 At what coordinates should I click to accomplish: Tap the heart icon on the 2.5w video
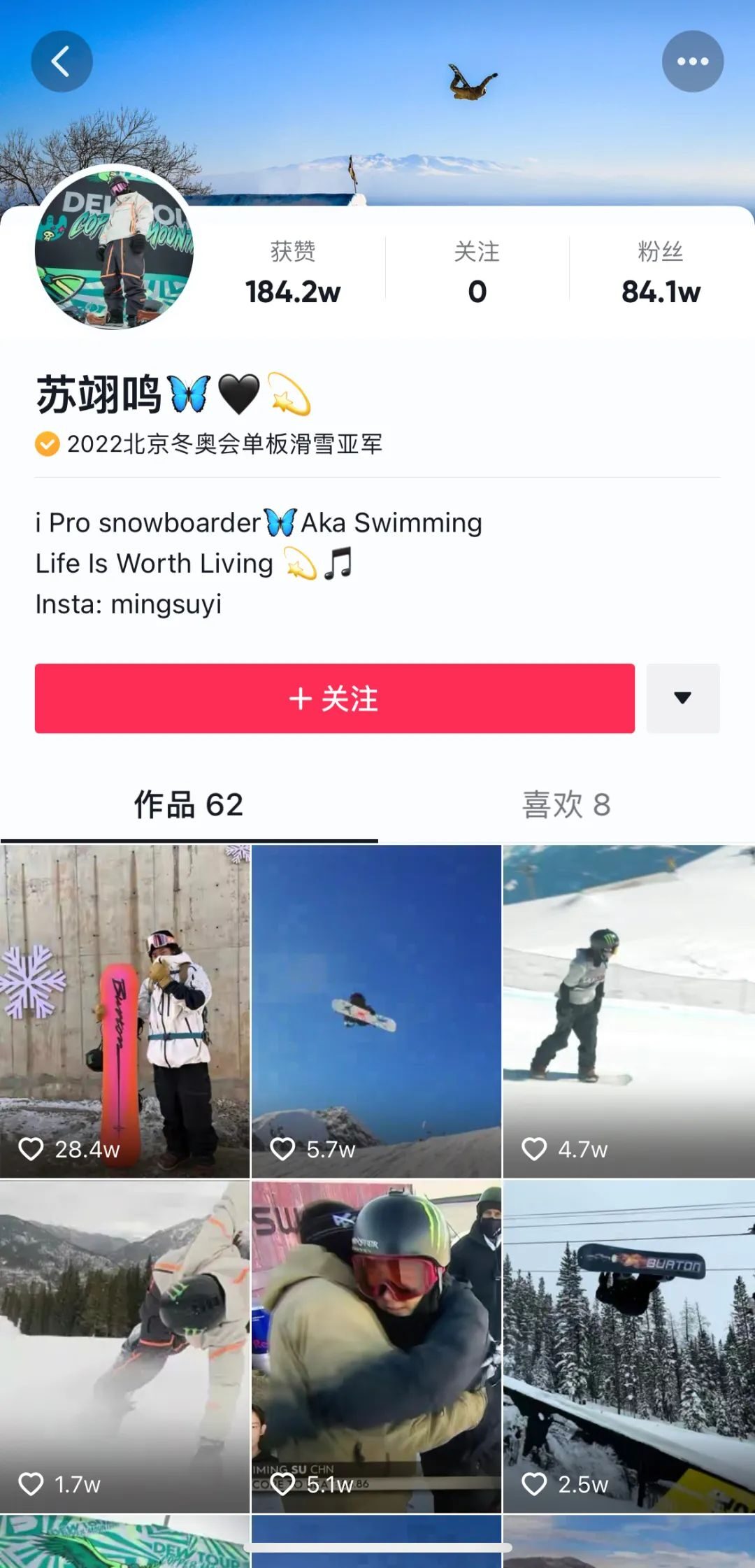[x=535, y=1484]
